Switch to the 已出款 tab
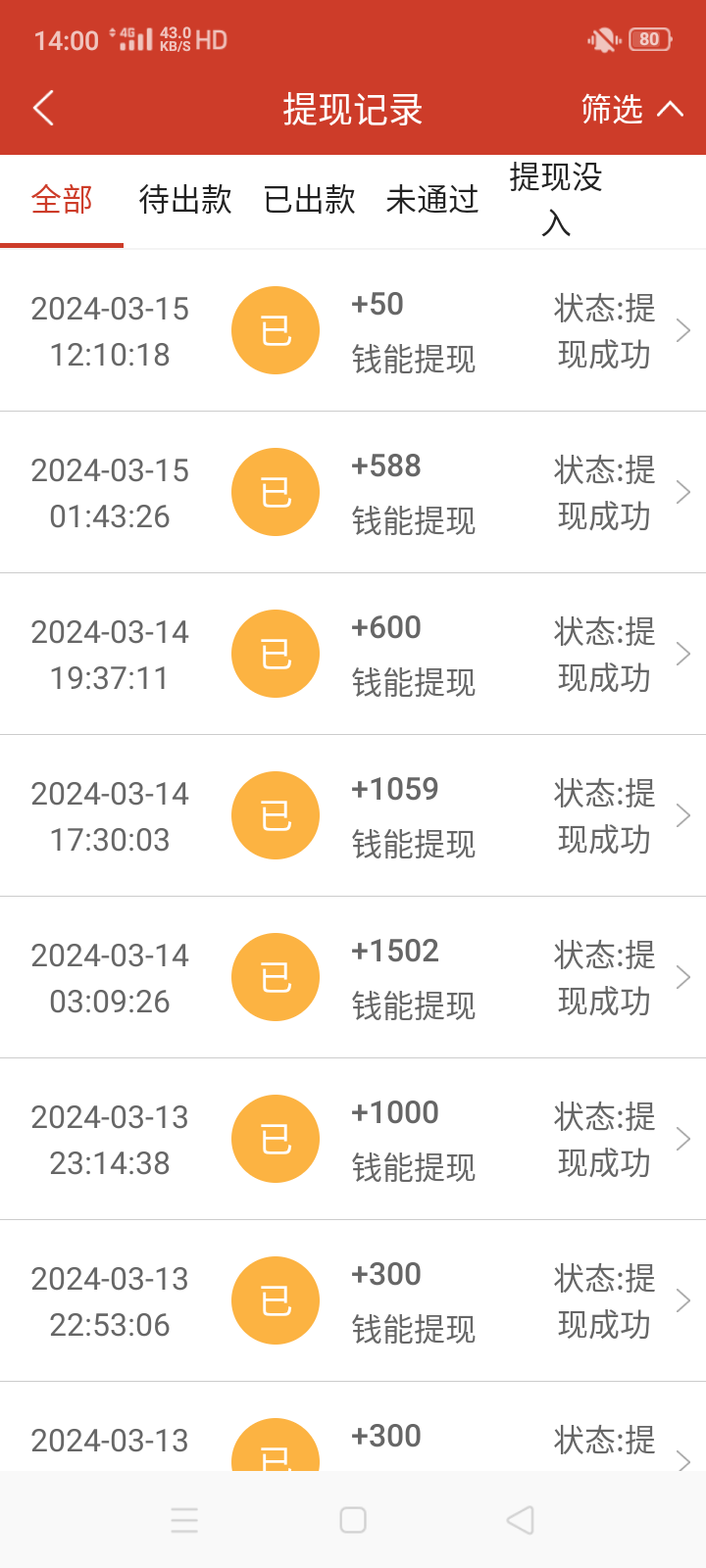 (x=309, y=199)
